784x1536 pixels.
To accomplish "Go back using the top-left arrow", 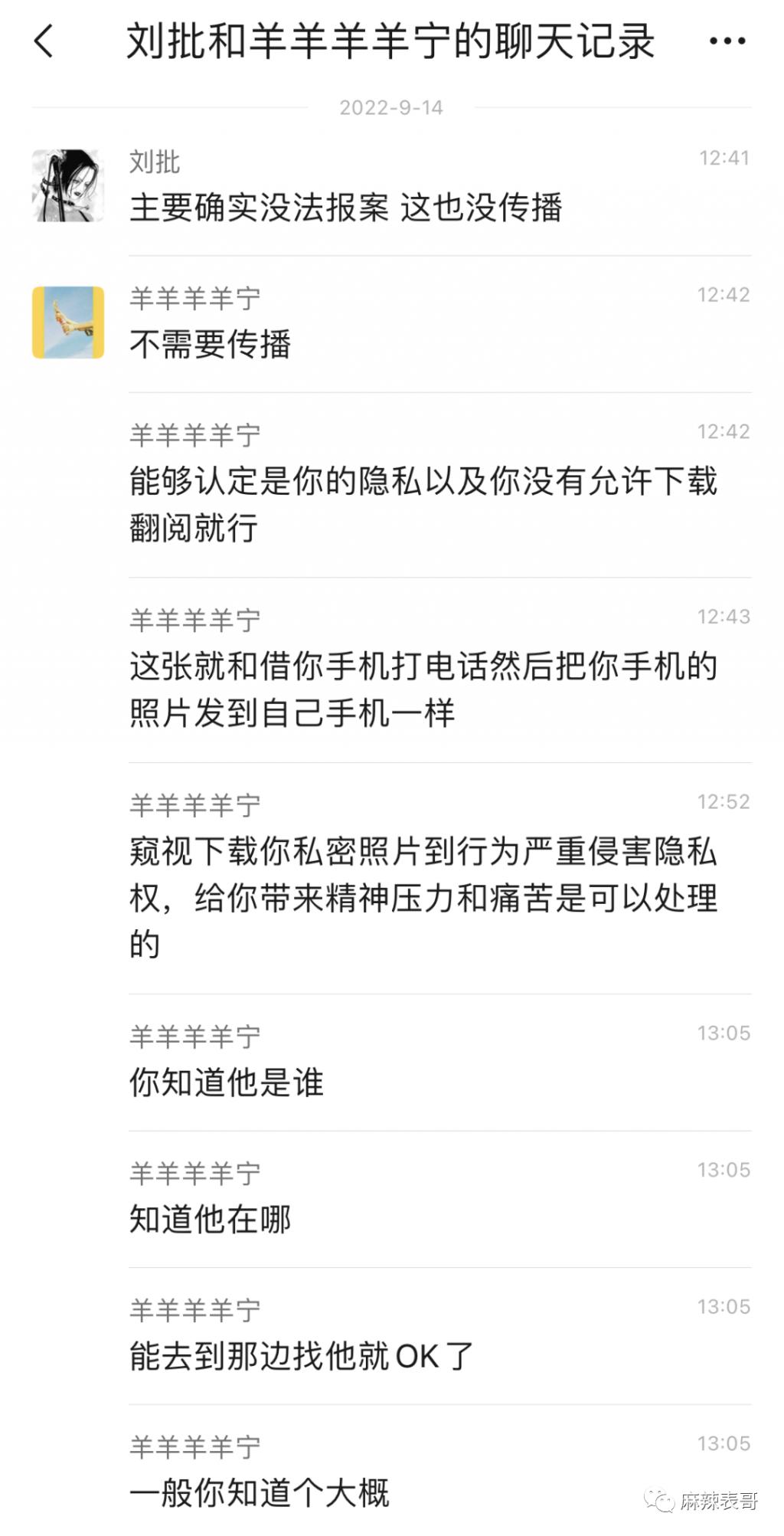I will click(44, 41).
